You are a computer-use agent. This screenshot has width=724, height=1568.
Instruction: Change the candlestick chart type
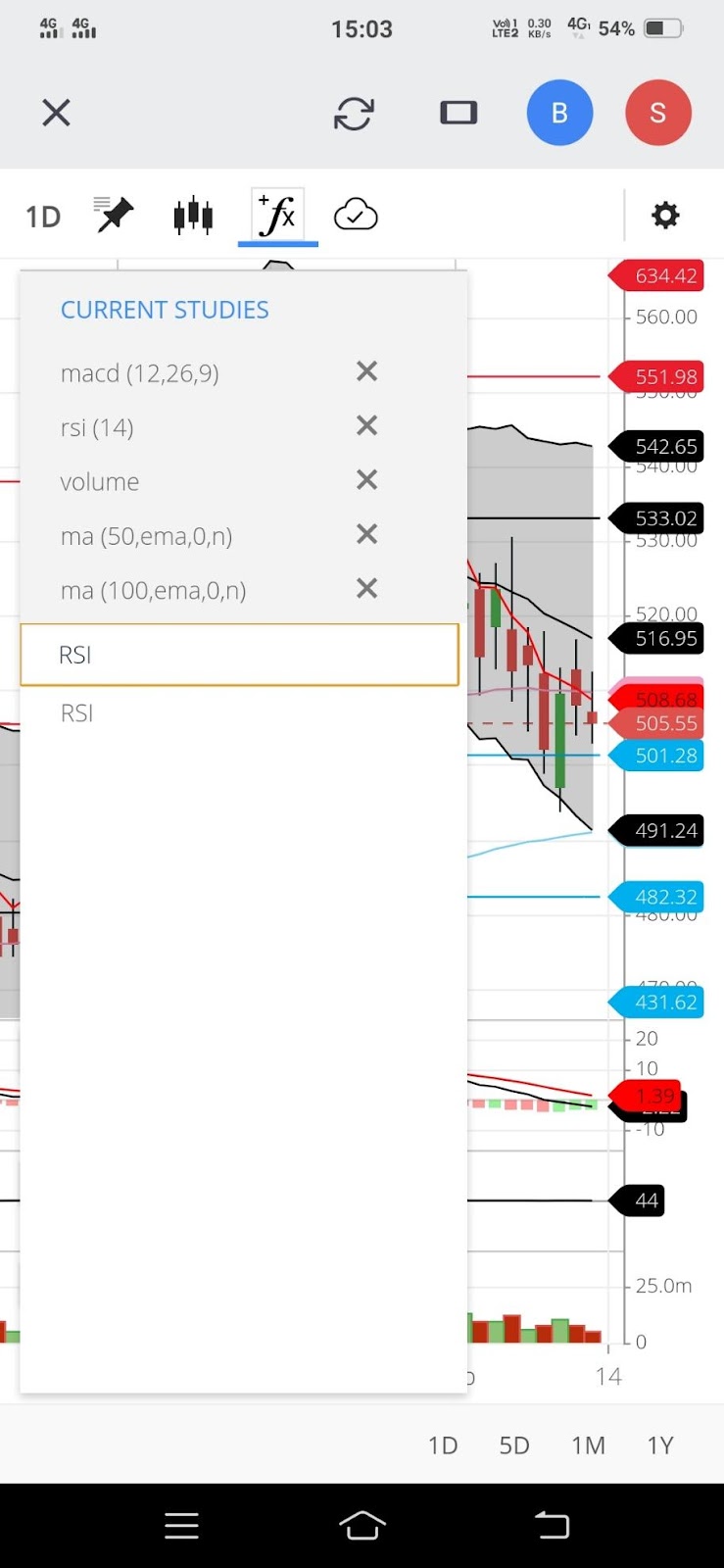[x=193, y=216]
